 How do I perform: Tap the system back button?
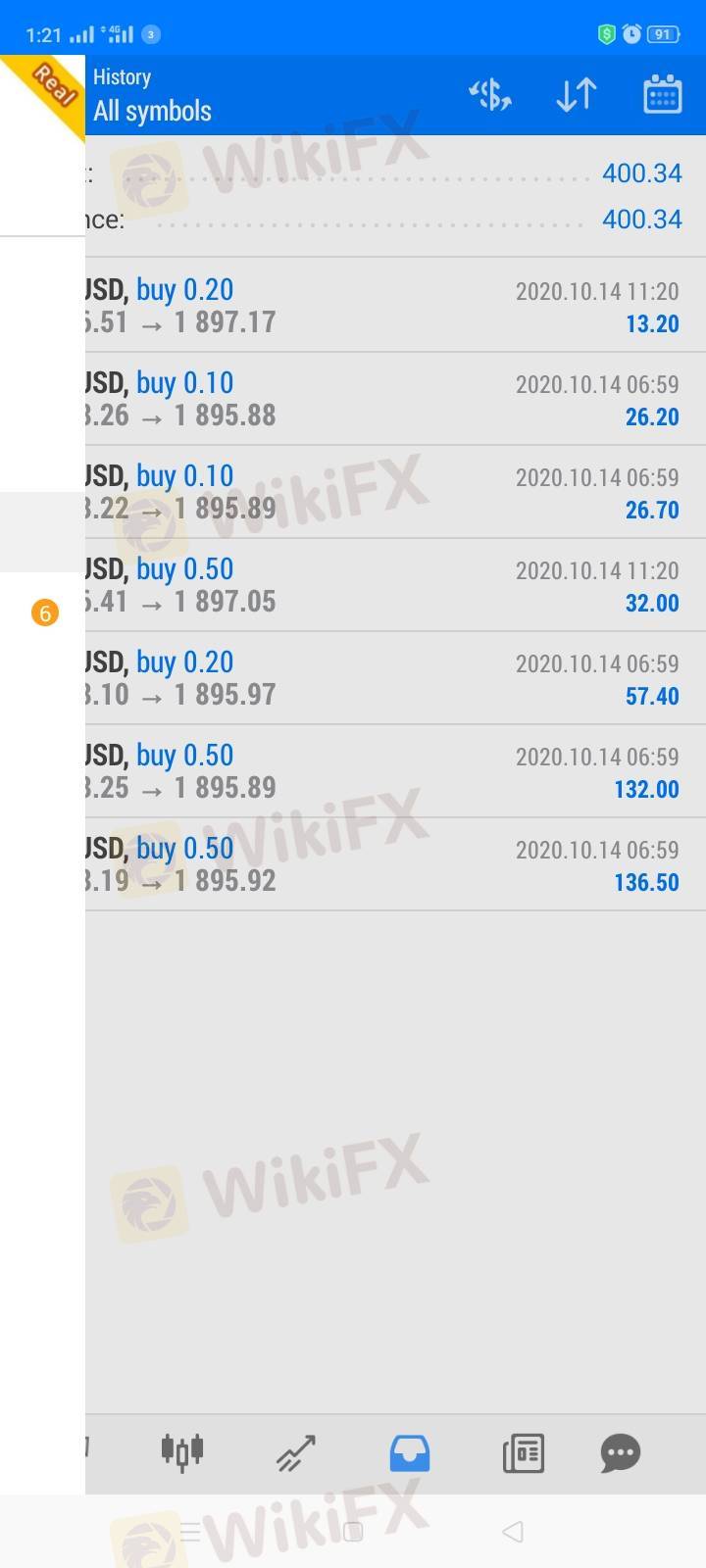pyautogui.click(x=512, y=1531)
